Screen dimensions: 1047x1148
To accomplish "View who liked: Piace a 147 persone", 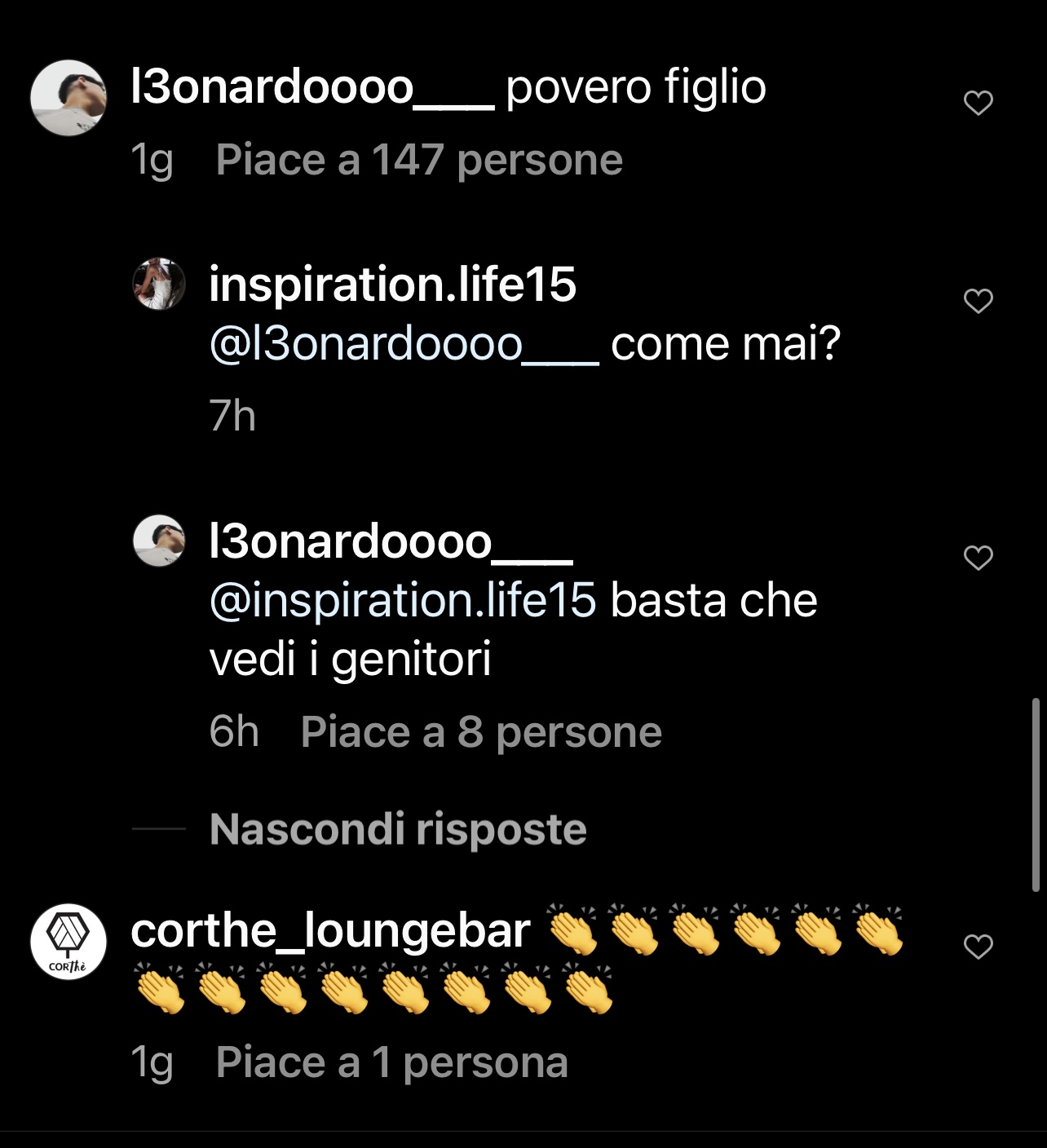I will (x=419, y=160).
